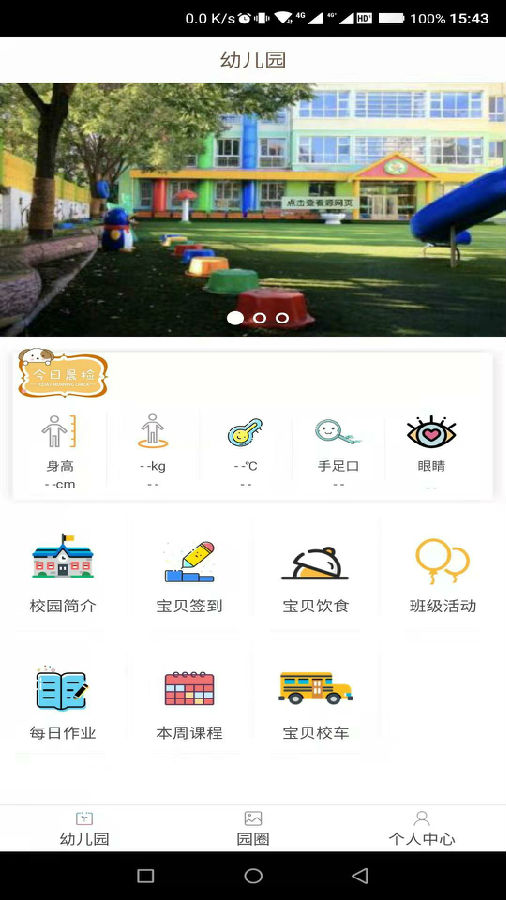This screenshot has height=900, width=506.
Task: View 本周课程 weekly schedule
Action: (189, 700)
